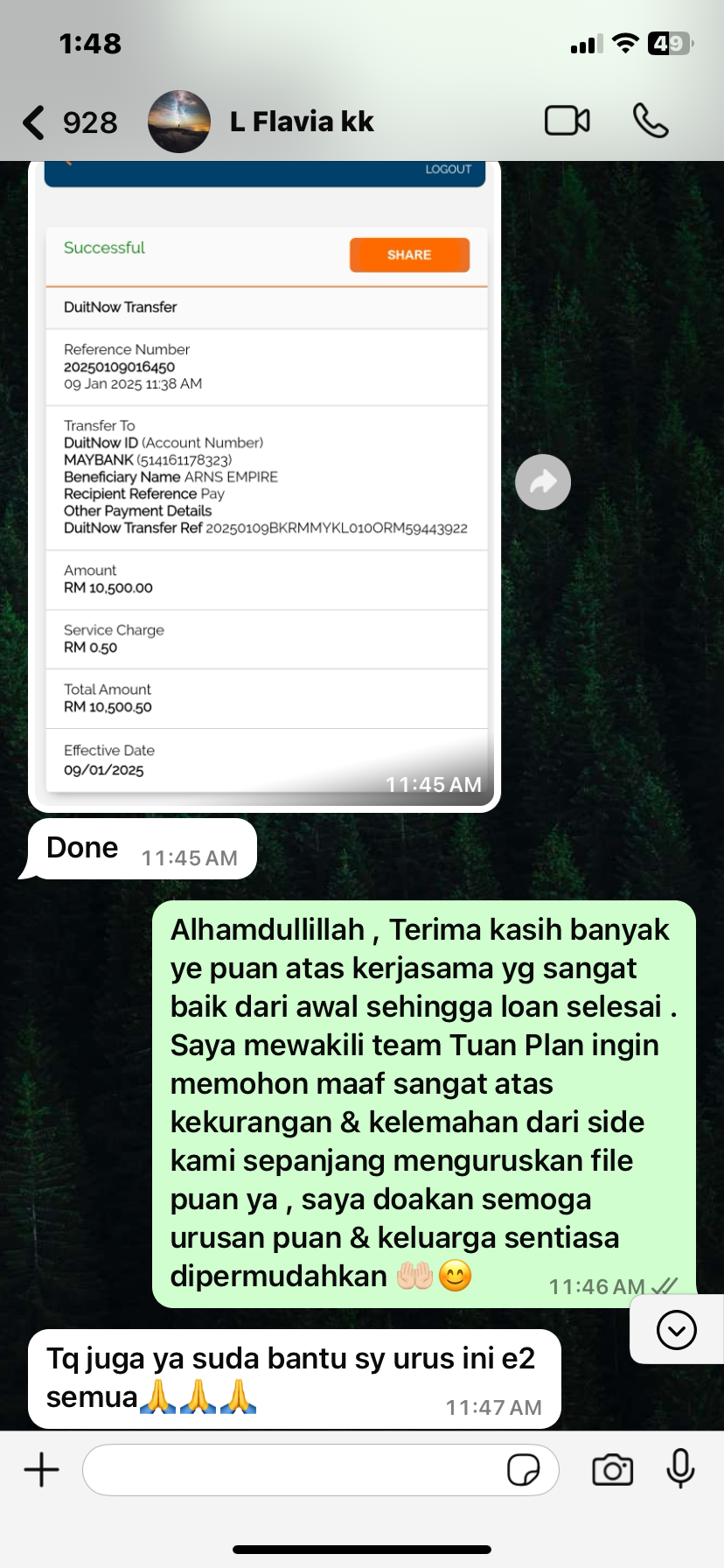Screen dimensions: 724x1568
Task: Start a voice call with L Flavia kk
Action: 651,121
